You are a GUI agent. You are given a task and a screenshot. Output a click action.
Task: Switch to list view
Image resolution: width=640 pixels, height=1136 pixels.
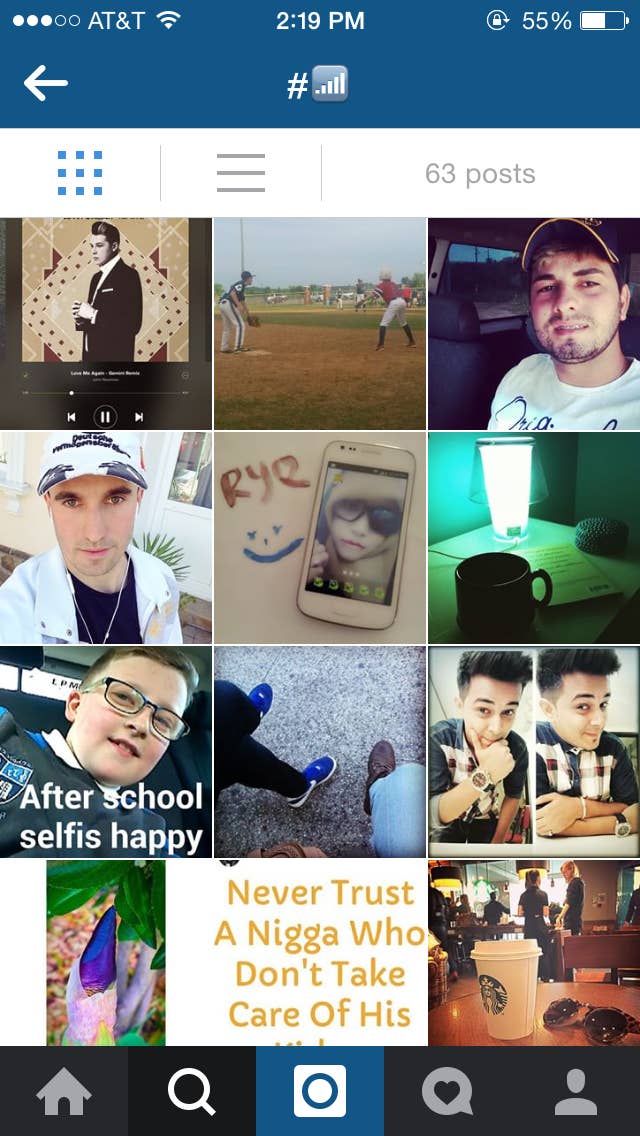coord(241,173)
